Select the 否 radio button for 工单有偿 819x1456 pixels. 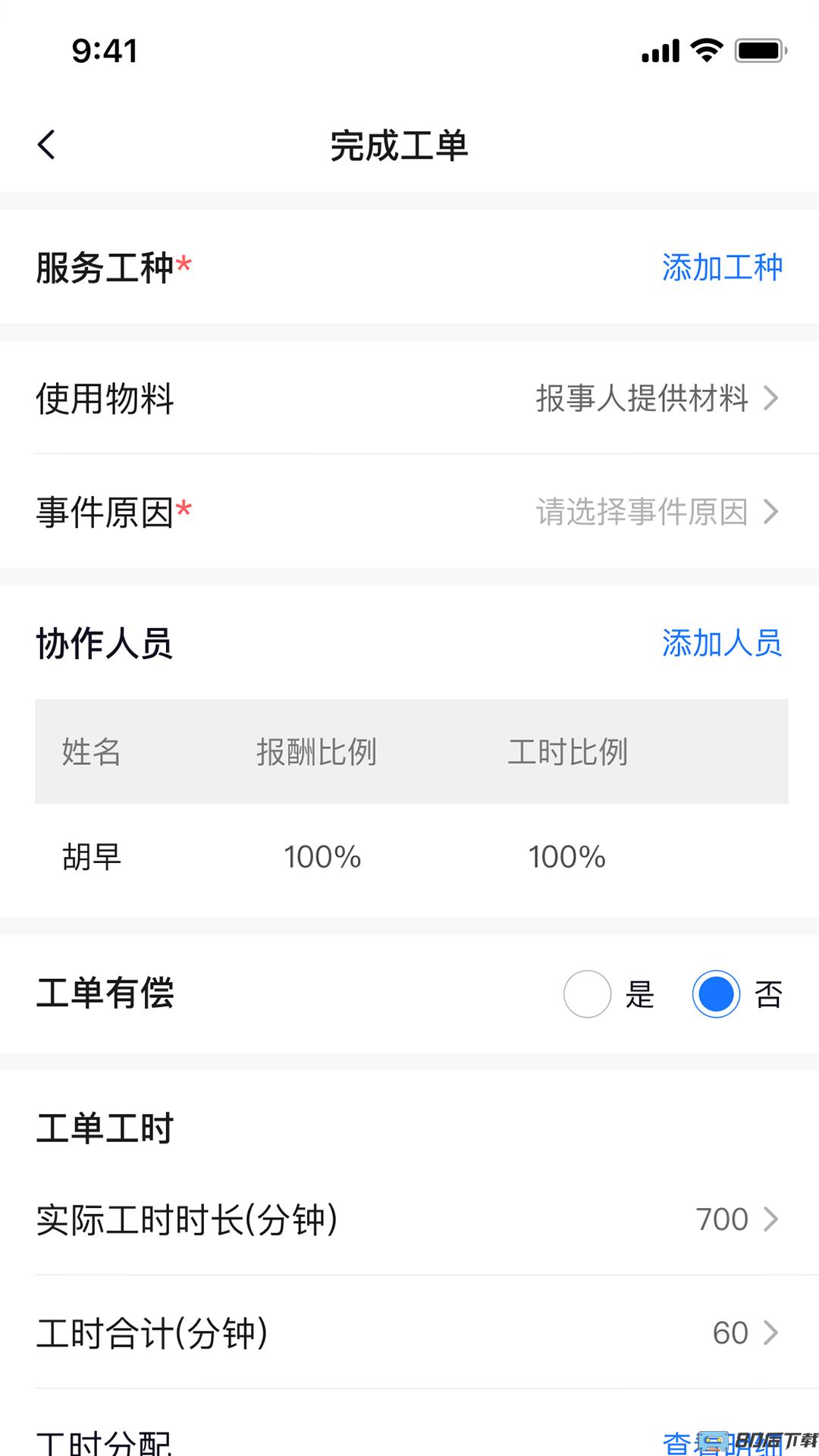coord(715,995)
